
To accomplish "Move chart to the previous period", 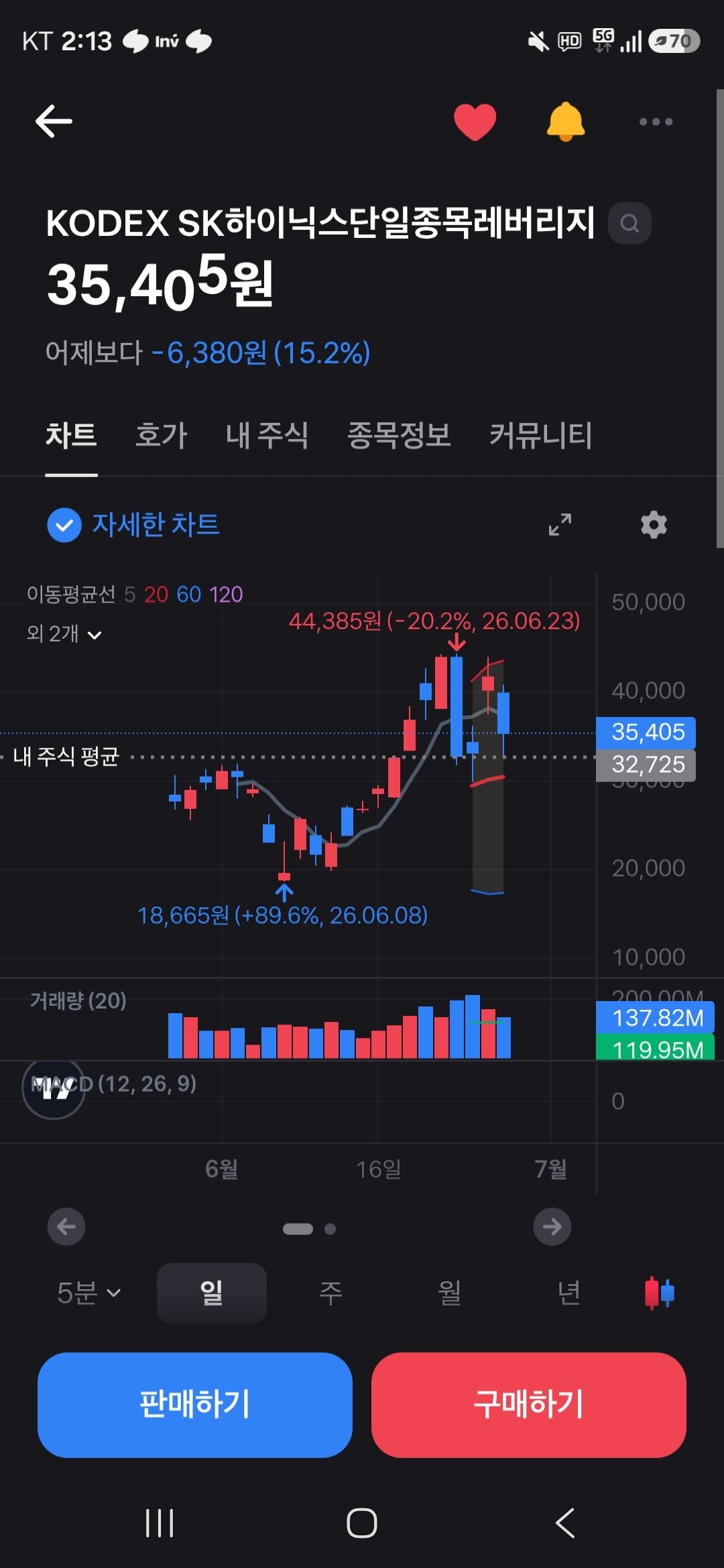I will coord(66,1227).
